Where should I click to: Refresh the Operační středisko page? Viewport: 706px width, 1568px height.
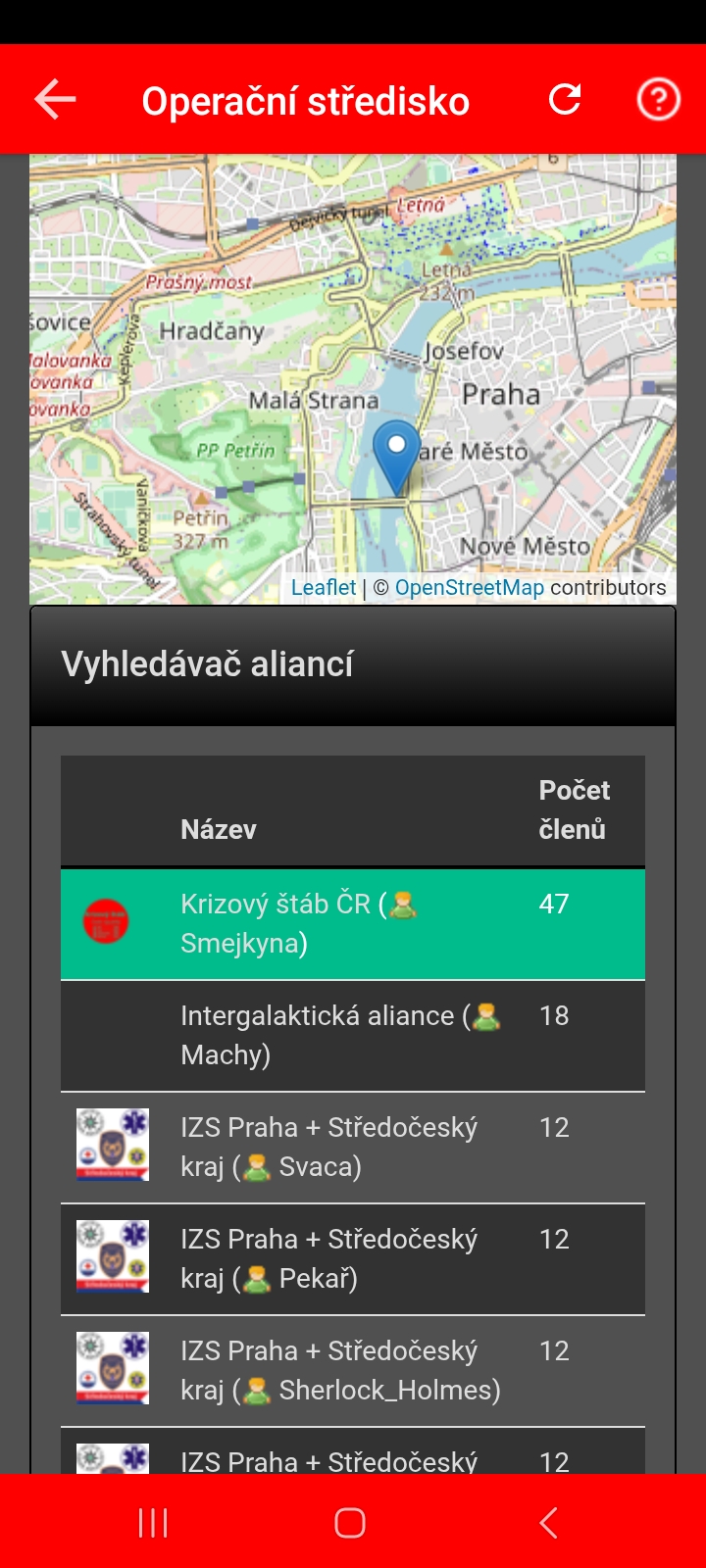(565, 100)
